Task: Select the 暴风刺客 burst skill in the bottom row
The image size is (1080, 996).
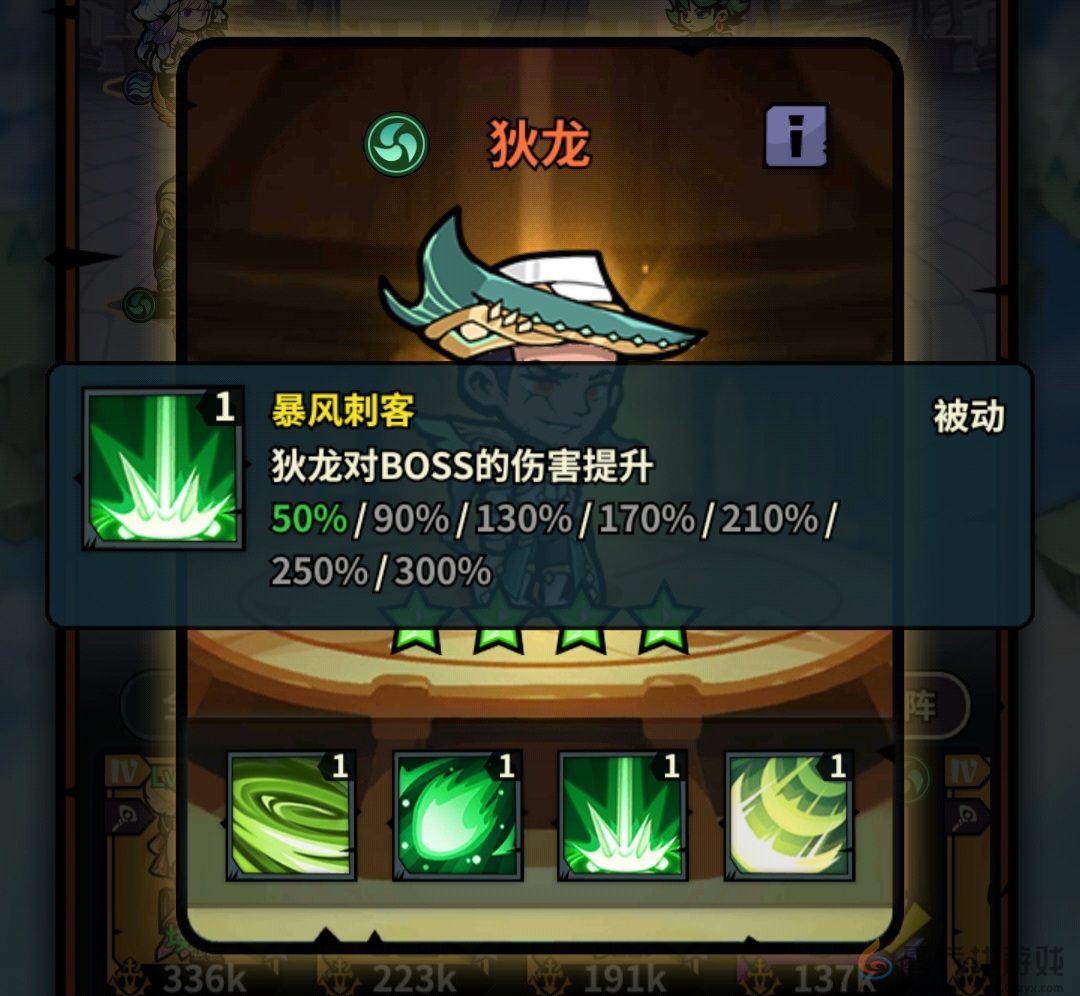Action: (x=623, y=816)
